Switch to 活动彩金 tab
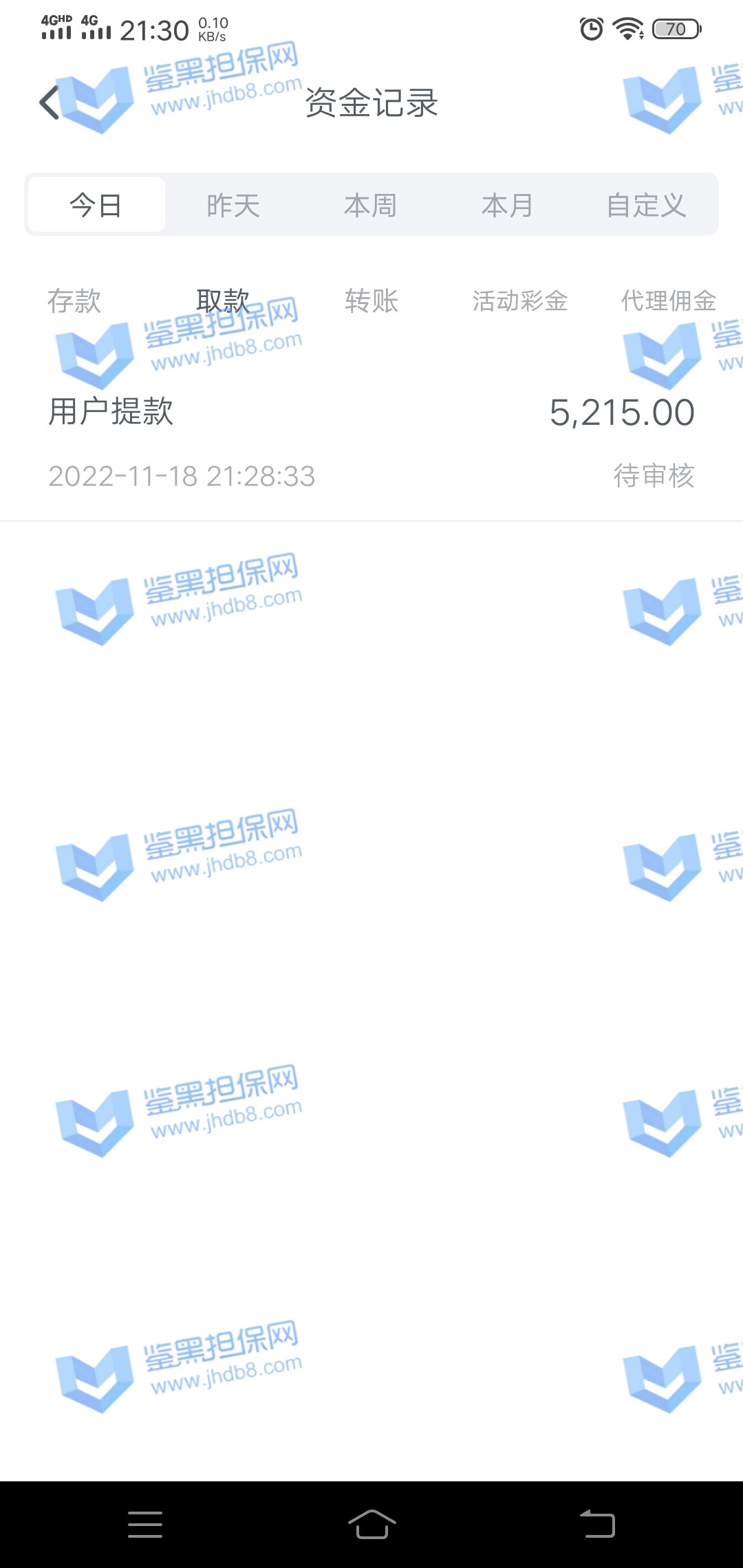The image size is (743, 1568). tap(520, 301)
